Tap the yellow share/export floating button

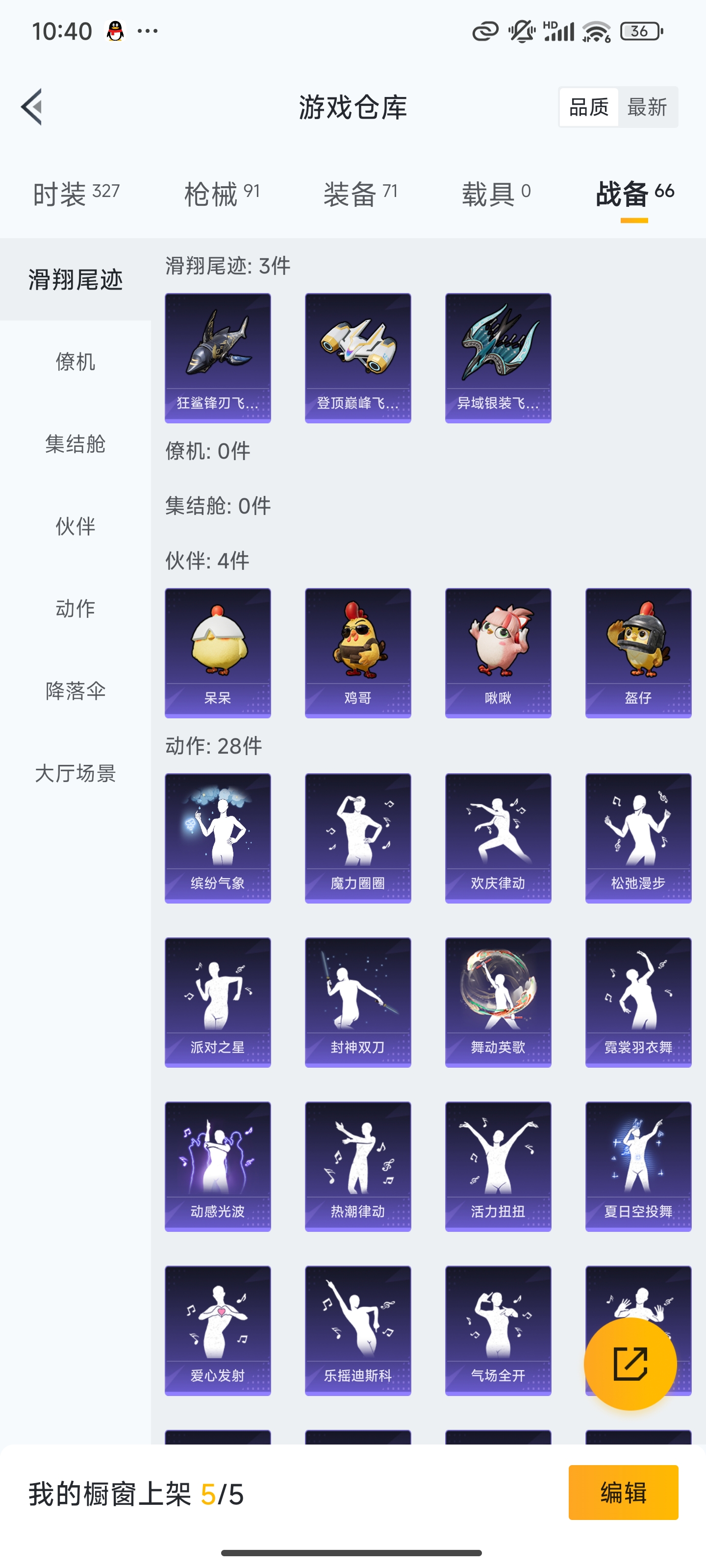[631, 1364]
